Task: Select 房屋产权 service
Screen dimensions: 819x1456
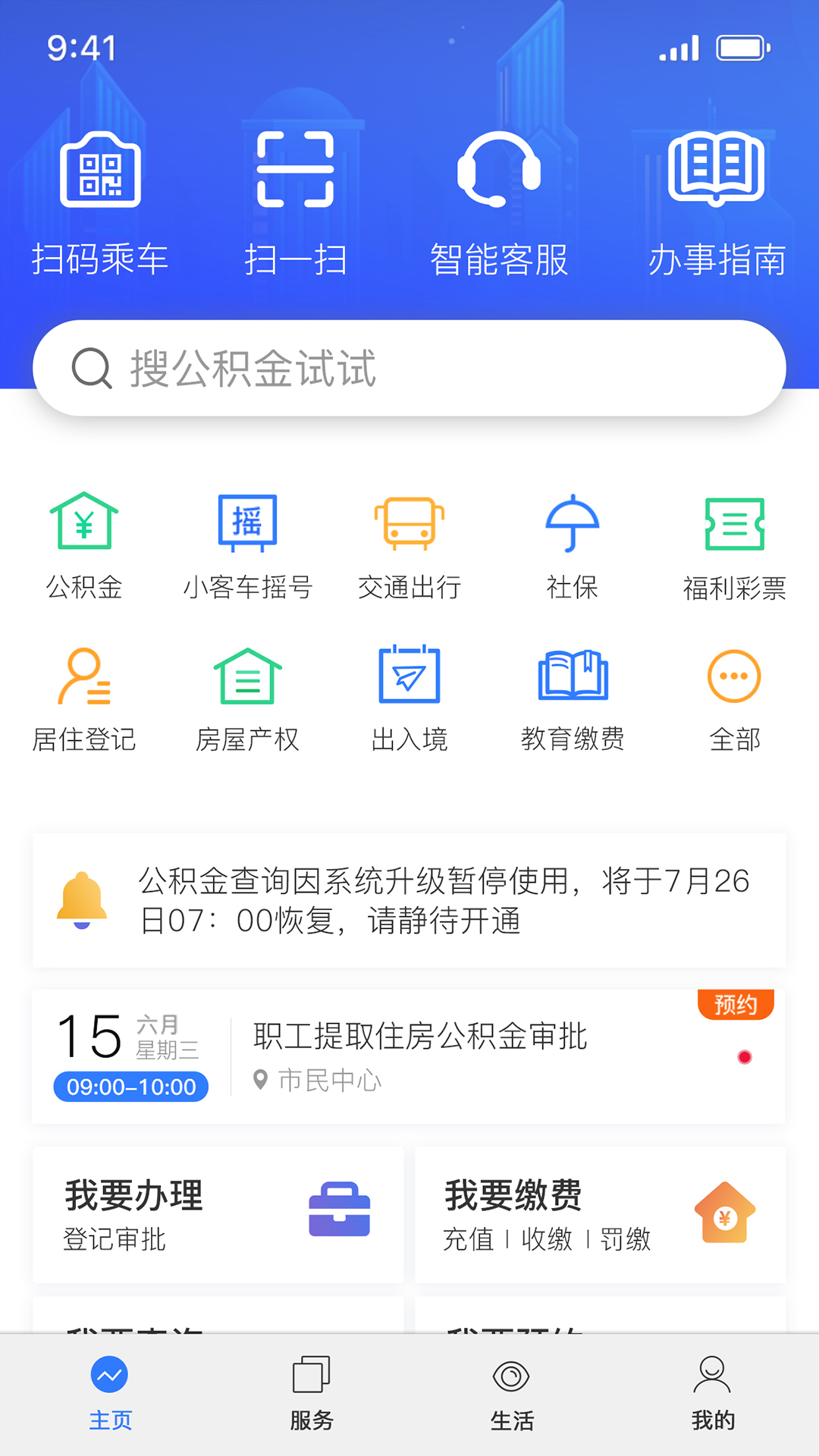Action: coord(247,698)
